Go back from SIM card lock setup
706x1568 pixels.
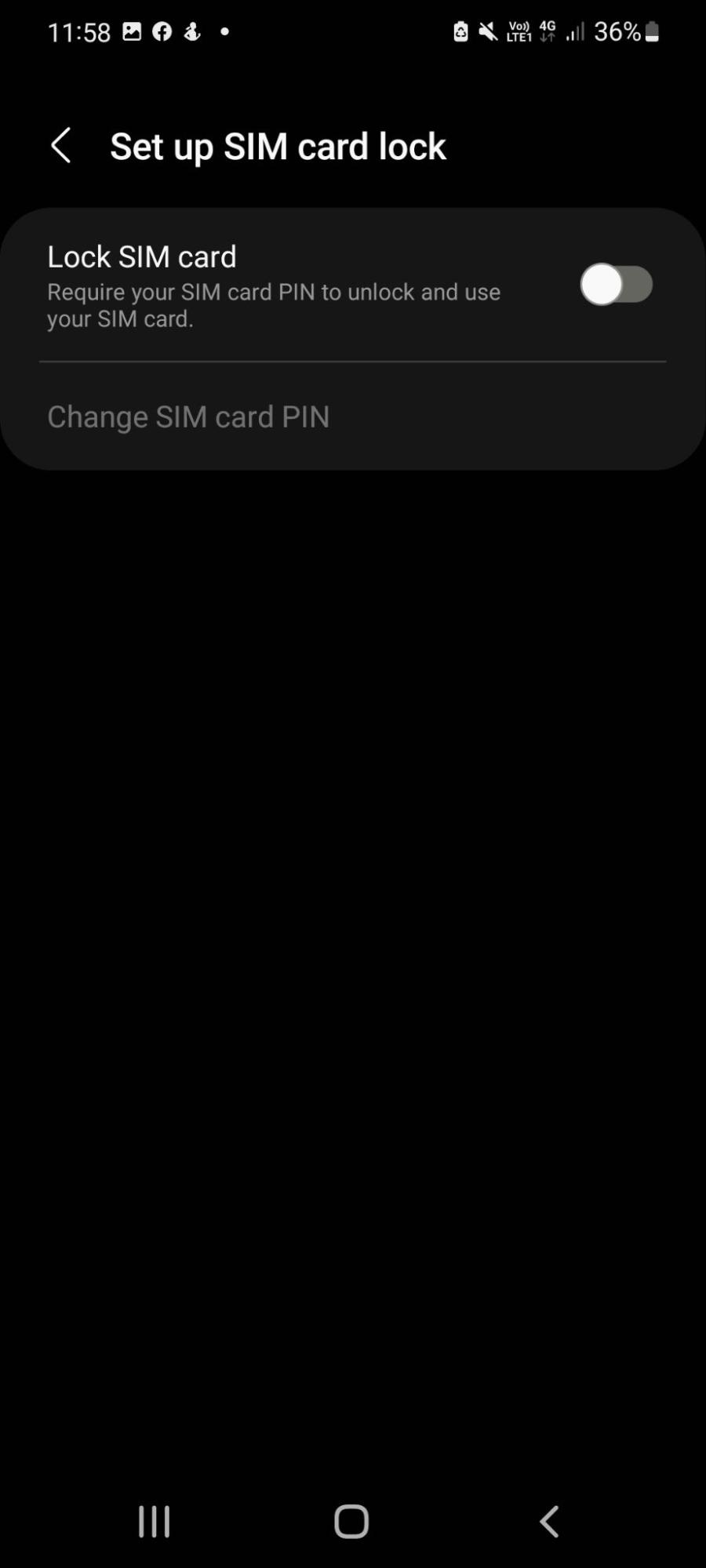click(x=61, y=146)
